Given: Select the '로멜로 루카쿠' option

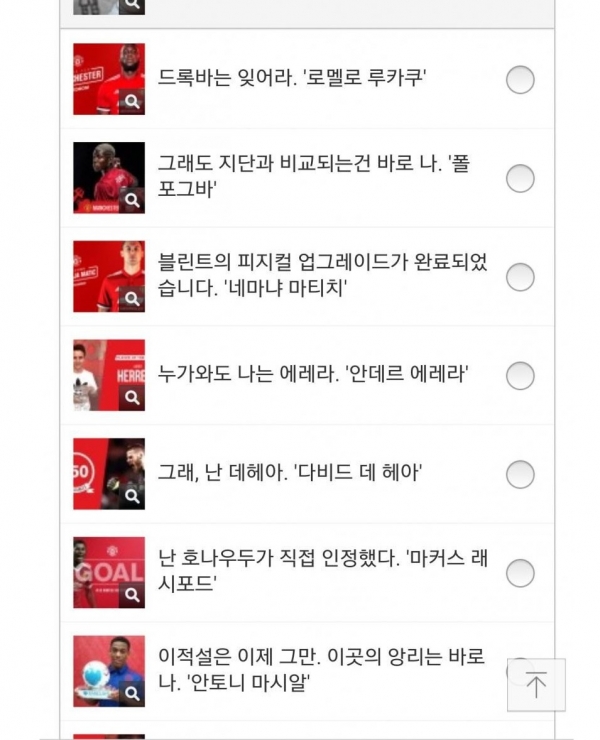Looking at the screenshot, I should coord(519,79).
